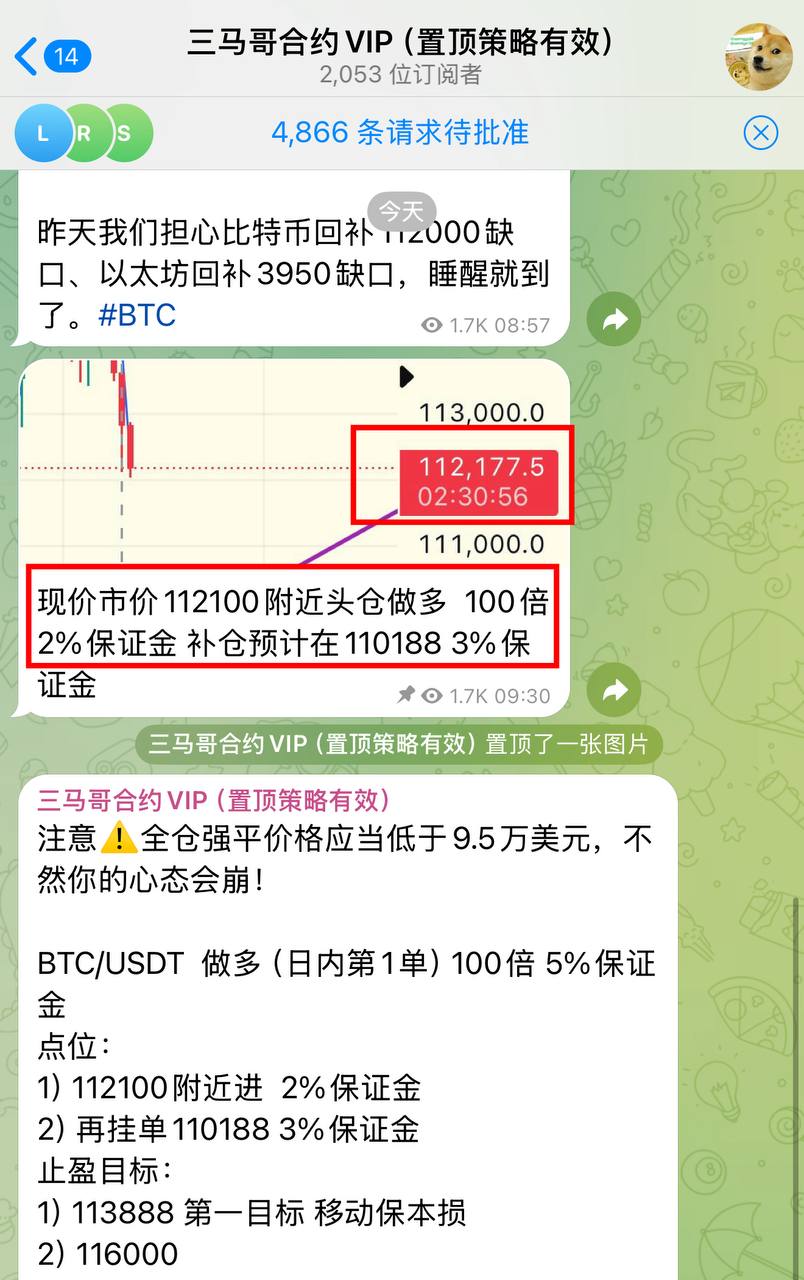804x1280 pixels.
Task: Open the channel's doge profile avatar
Action: [x=758, y=56]
